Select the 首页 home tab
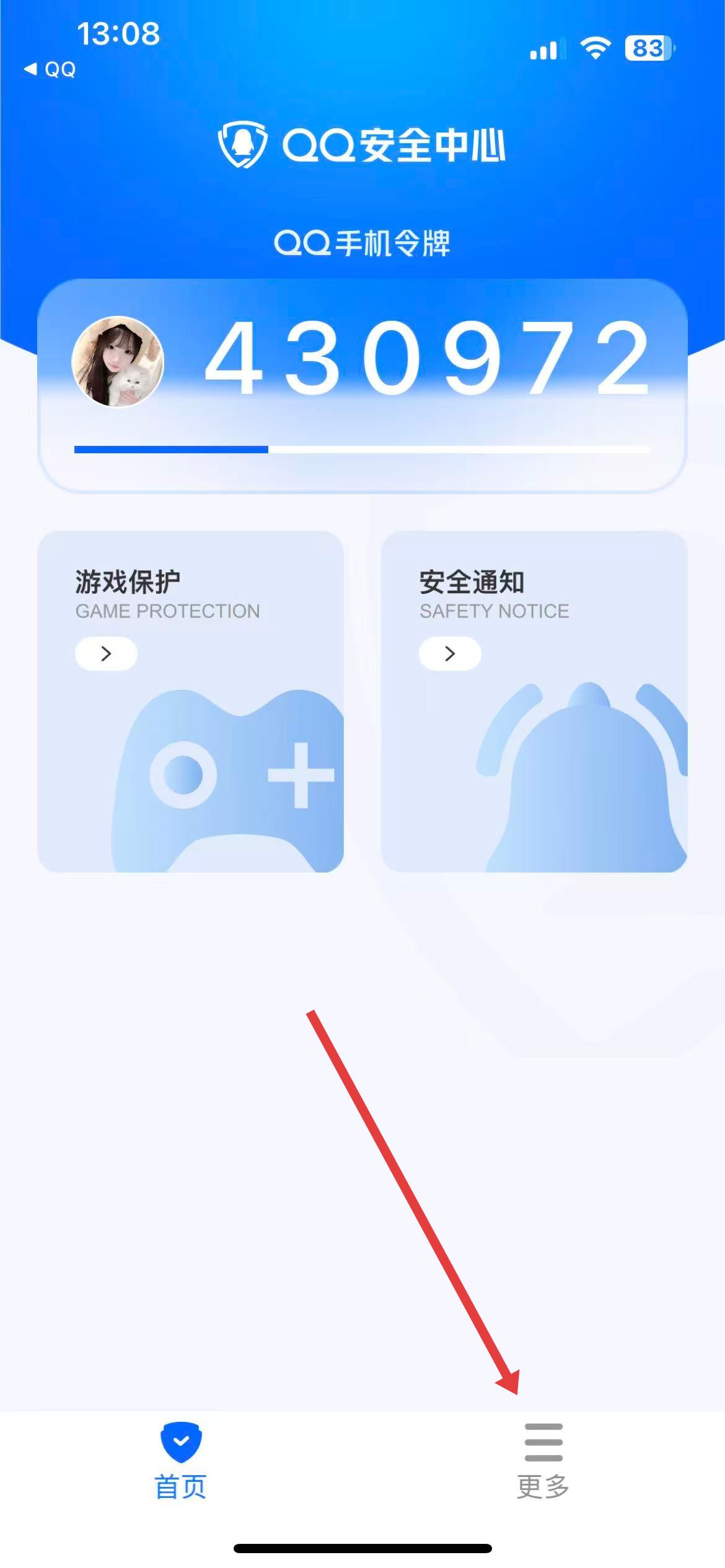Image resolution: width=725 pixels, height=1568 pixels. click(180, 1460)
